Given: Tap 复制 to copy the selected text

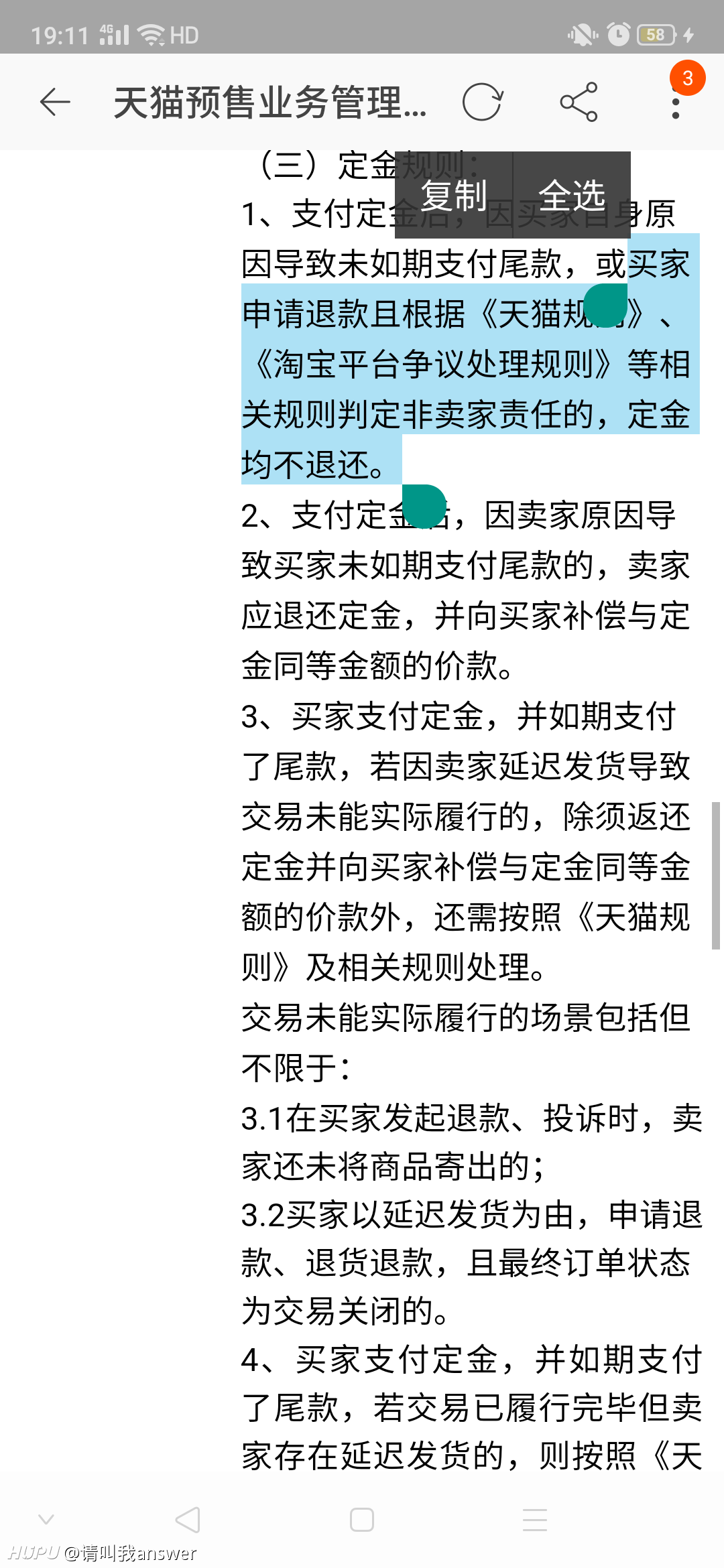Looking at the screenshot, I should (x=454, y=195).
